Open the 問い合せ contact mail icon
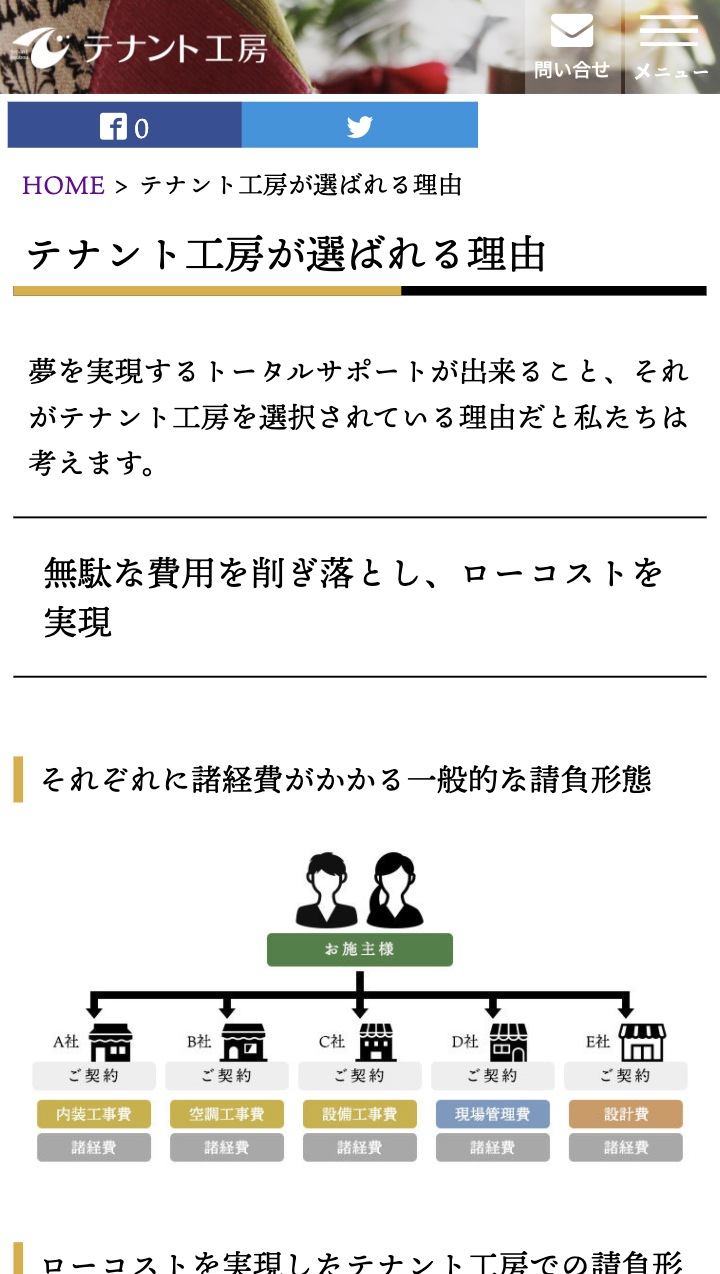This screenshot has width=720, height=1274. 572,46
